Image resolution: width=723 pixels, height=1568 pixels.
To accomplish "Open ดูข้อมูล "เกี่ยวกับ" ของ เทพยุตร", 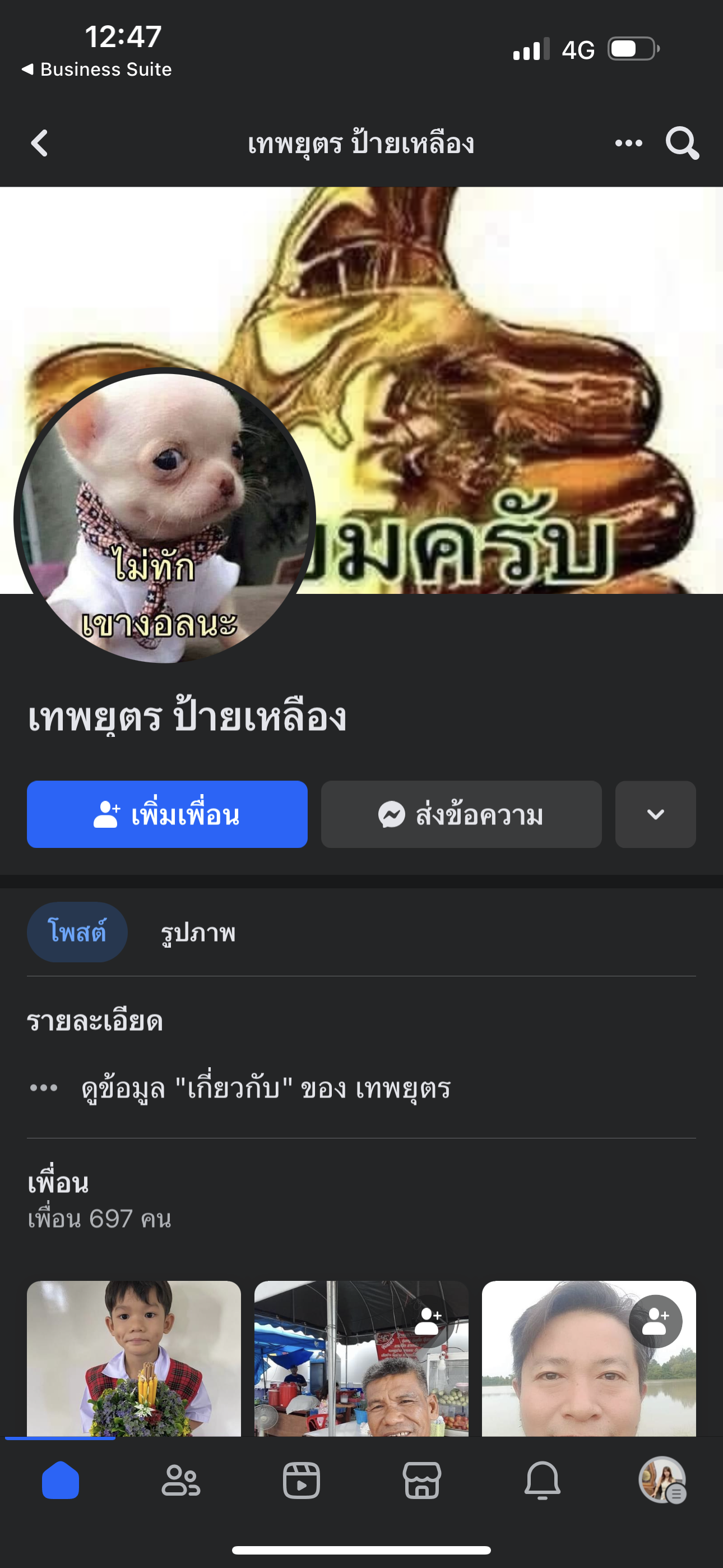I will coord(265,1089).
